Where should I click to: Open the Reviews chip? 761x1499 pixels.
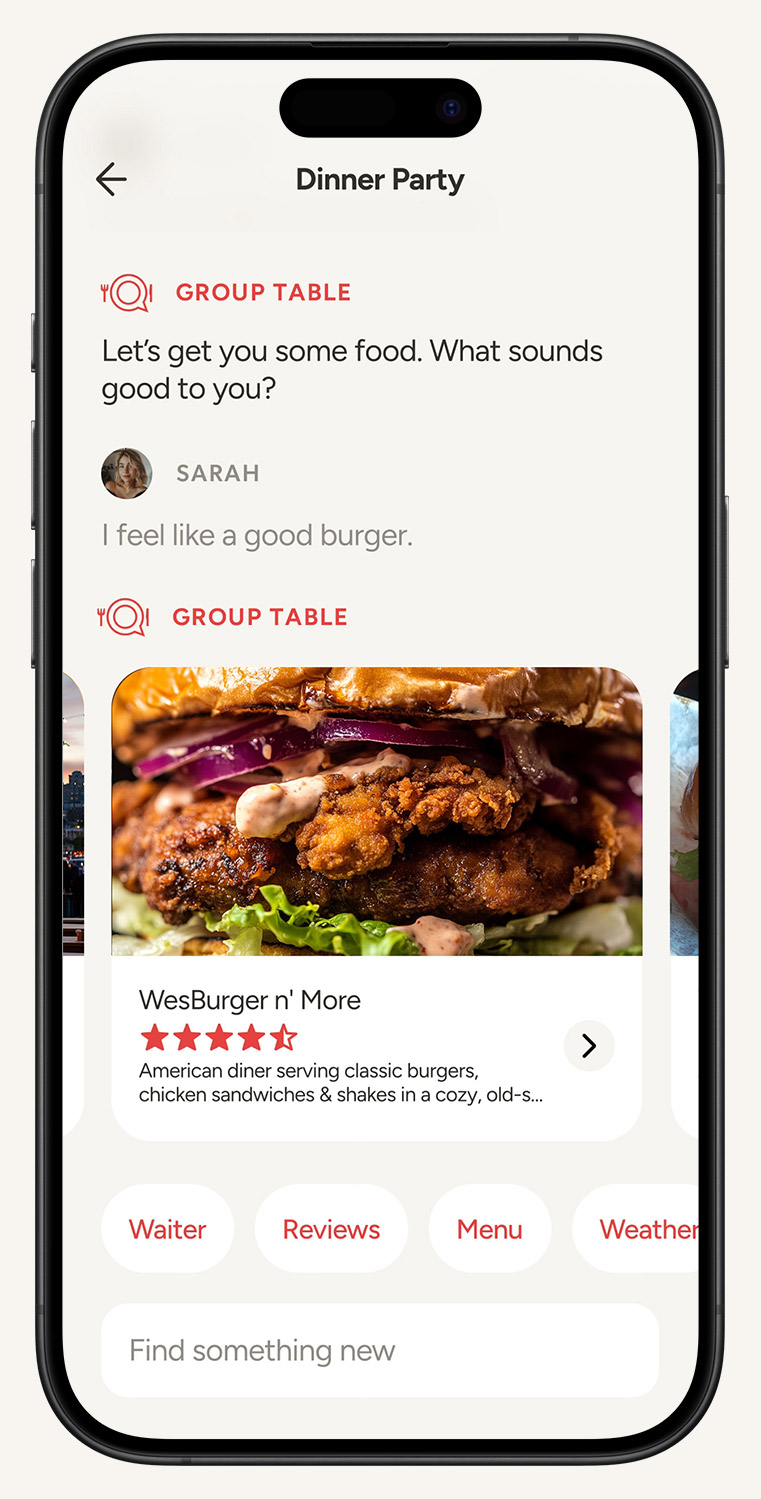point(331,1229)
